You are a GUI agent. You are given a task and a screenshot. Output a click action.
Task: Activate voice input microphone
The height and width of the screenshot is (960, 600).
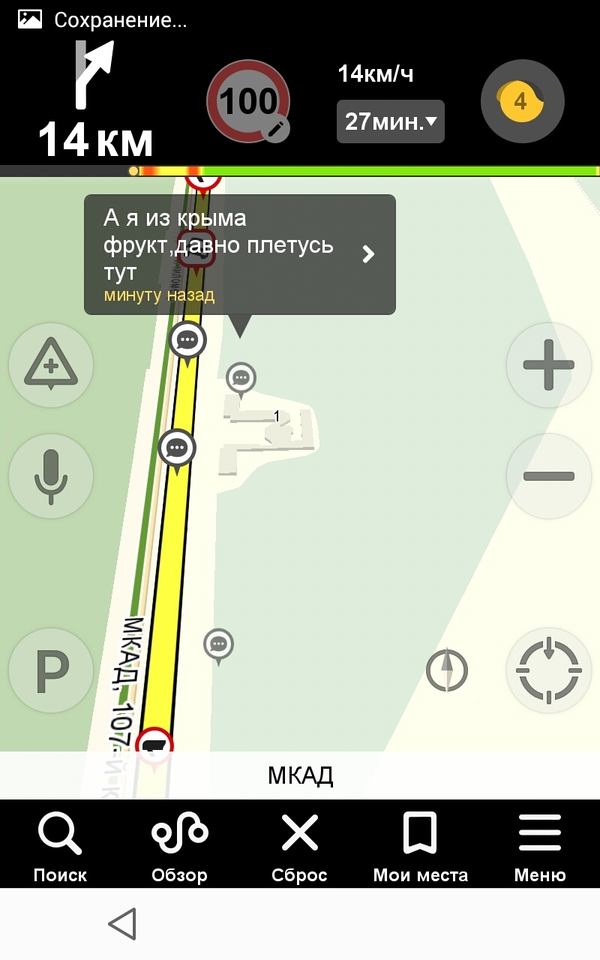click(50, 476)
